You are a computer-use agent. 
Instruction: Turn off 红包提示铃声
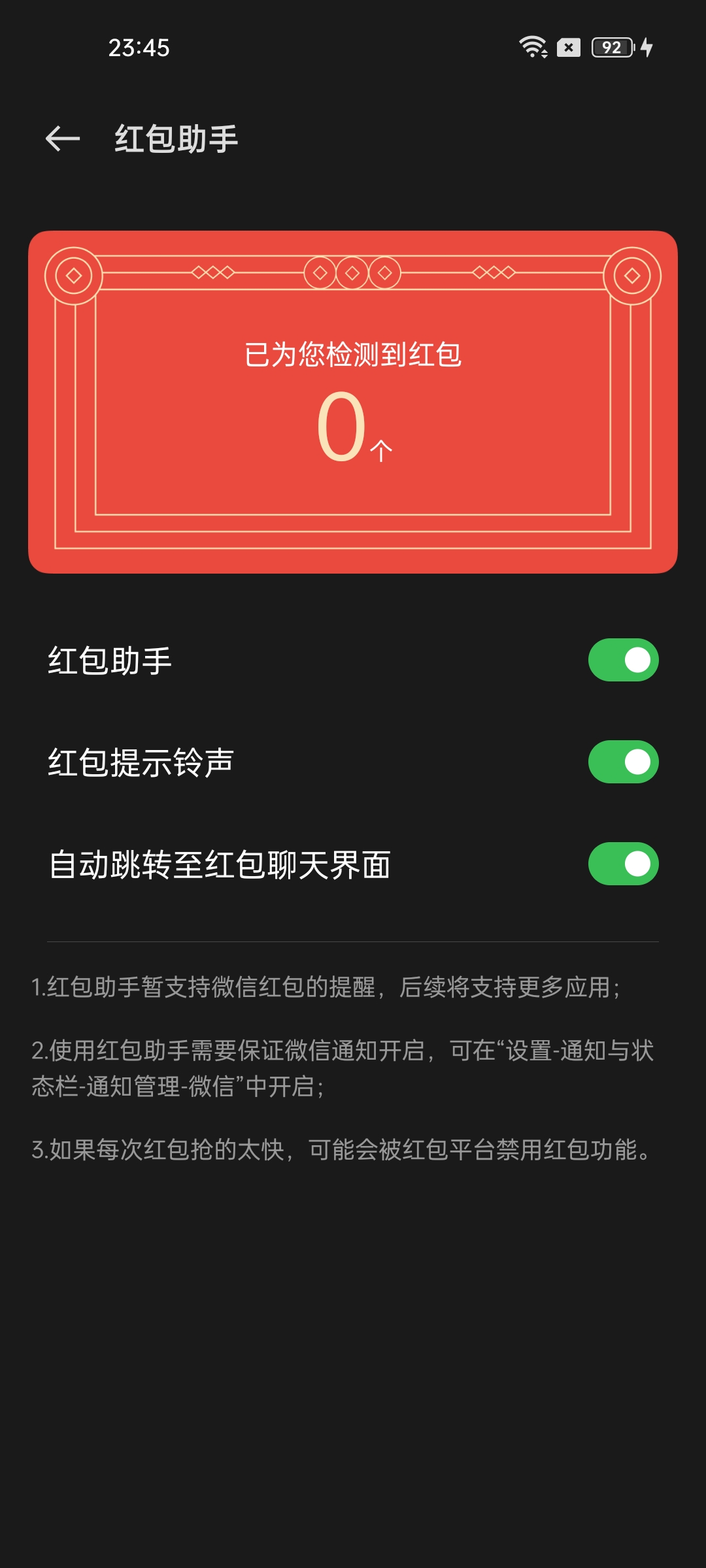coord(621,761)
